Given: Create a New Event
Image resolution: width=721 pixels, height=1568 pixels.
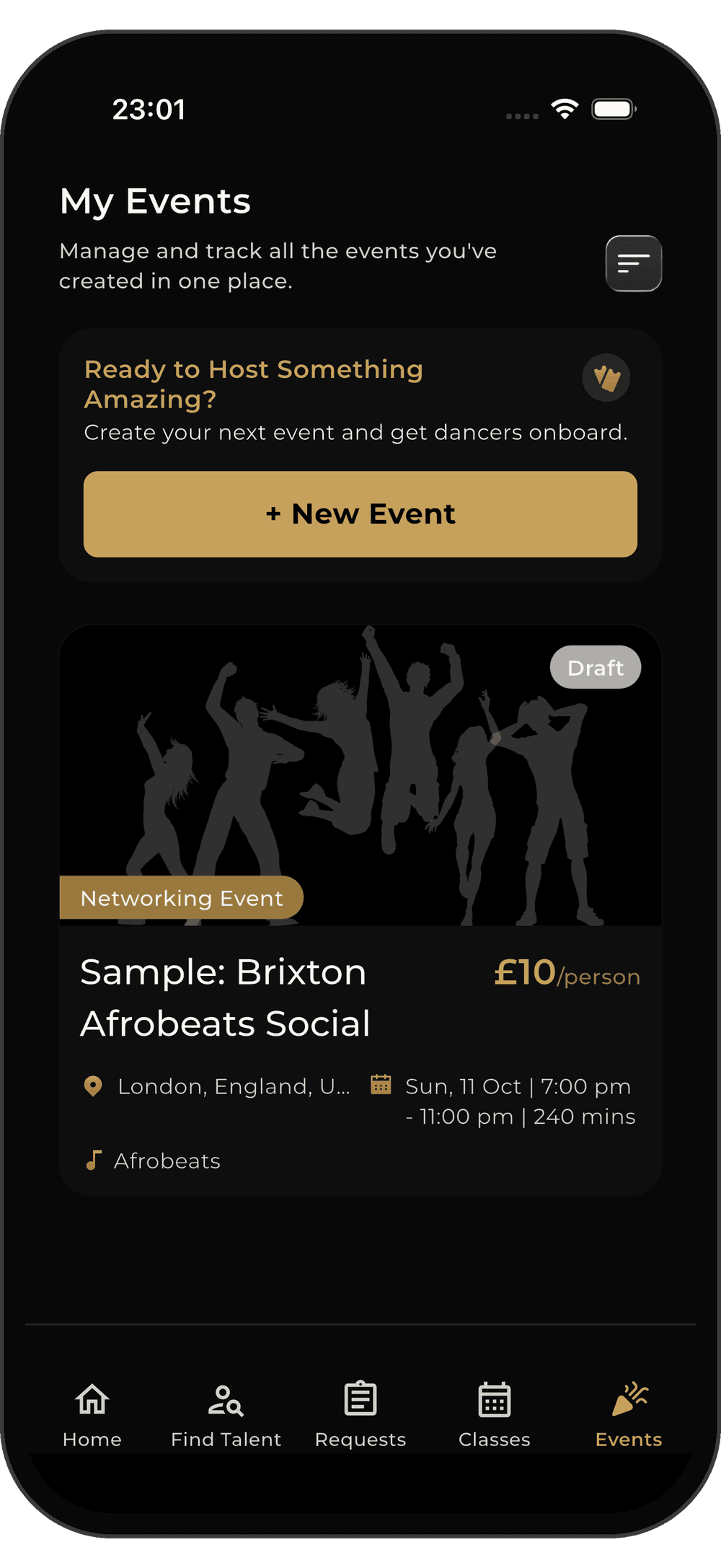Looking at the screenshot, I should point(360,514).
